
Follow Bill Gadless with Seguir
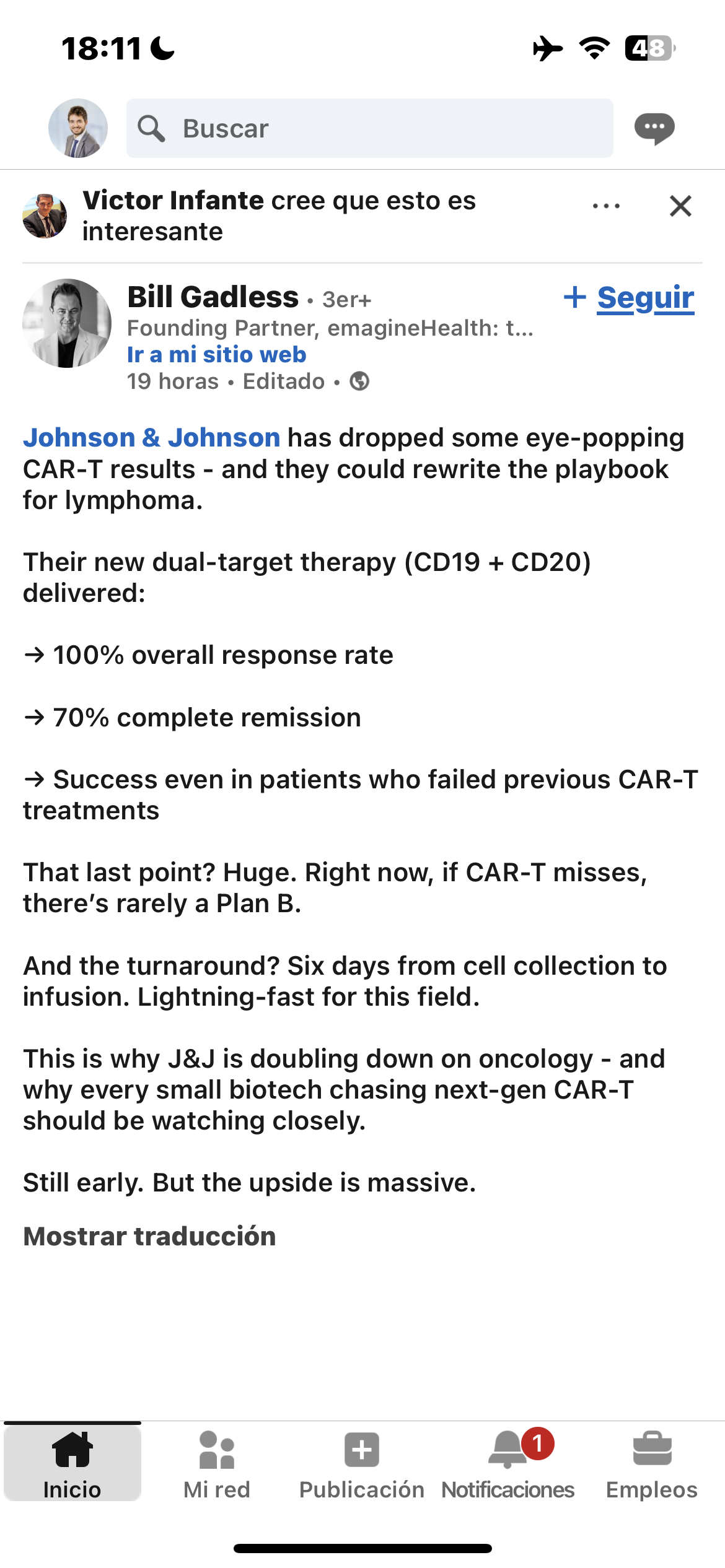629,298
